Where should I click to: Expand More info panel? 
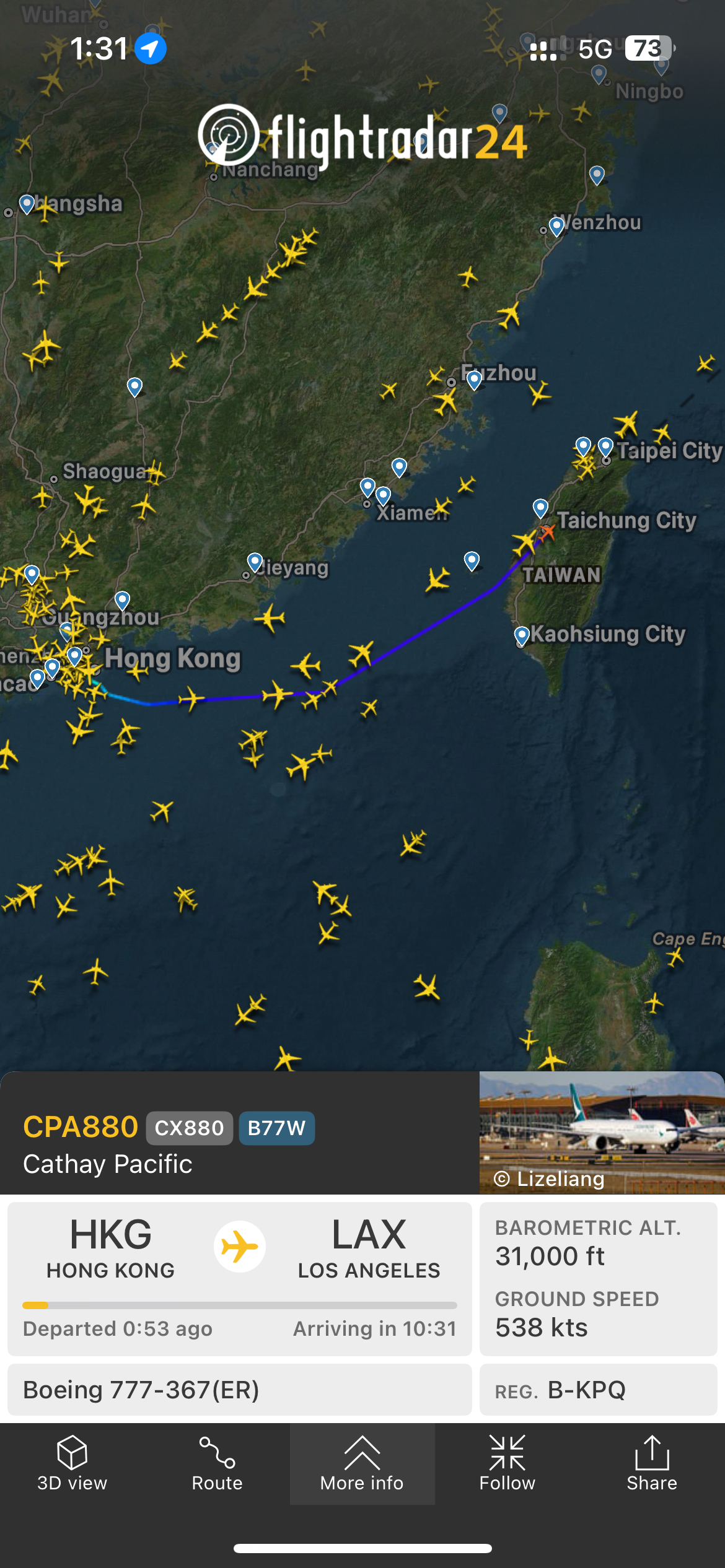pyautogui.click(x=362, y=1464)
